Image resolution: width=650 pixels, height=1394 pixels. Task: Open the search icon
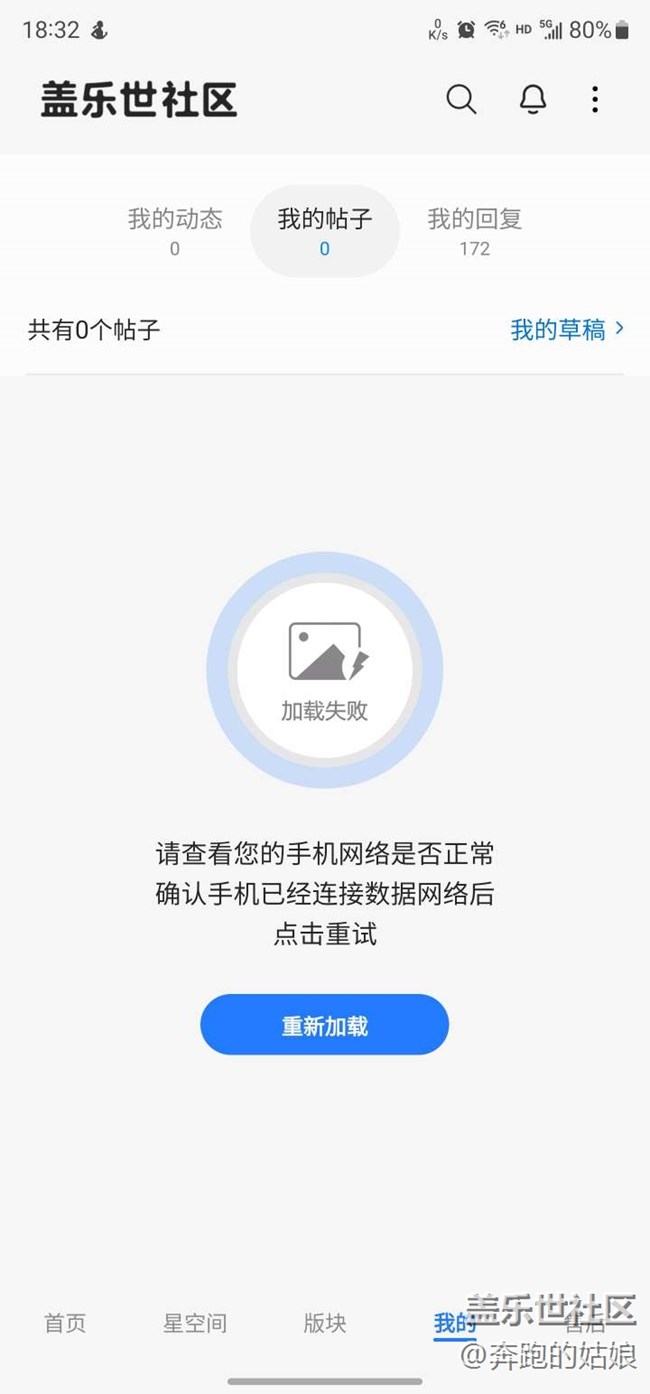(461, 99)
